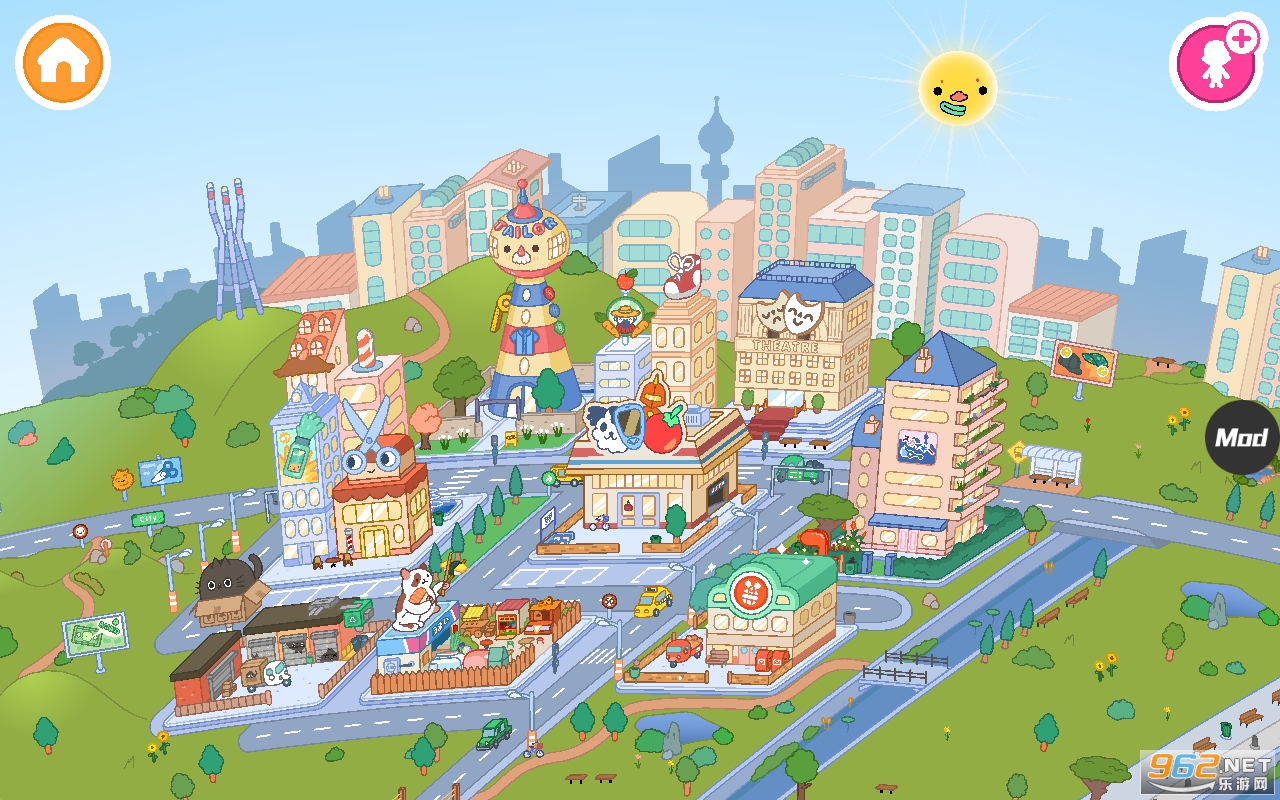Image resolution: width=1280 pixels, height=800 pixels.
Task: Open the black Mod menu button
Action: tap(1242, 437)
